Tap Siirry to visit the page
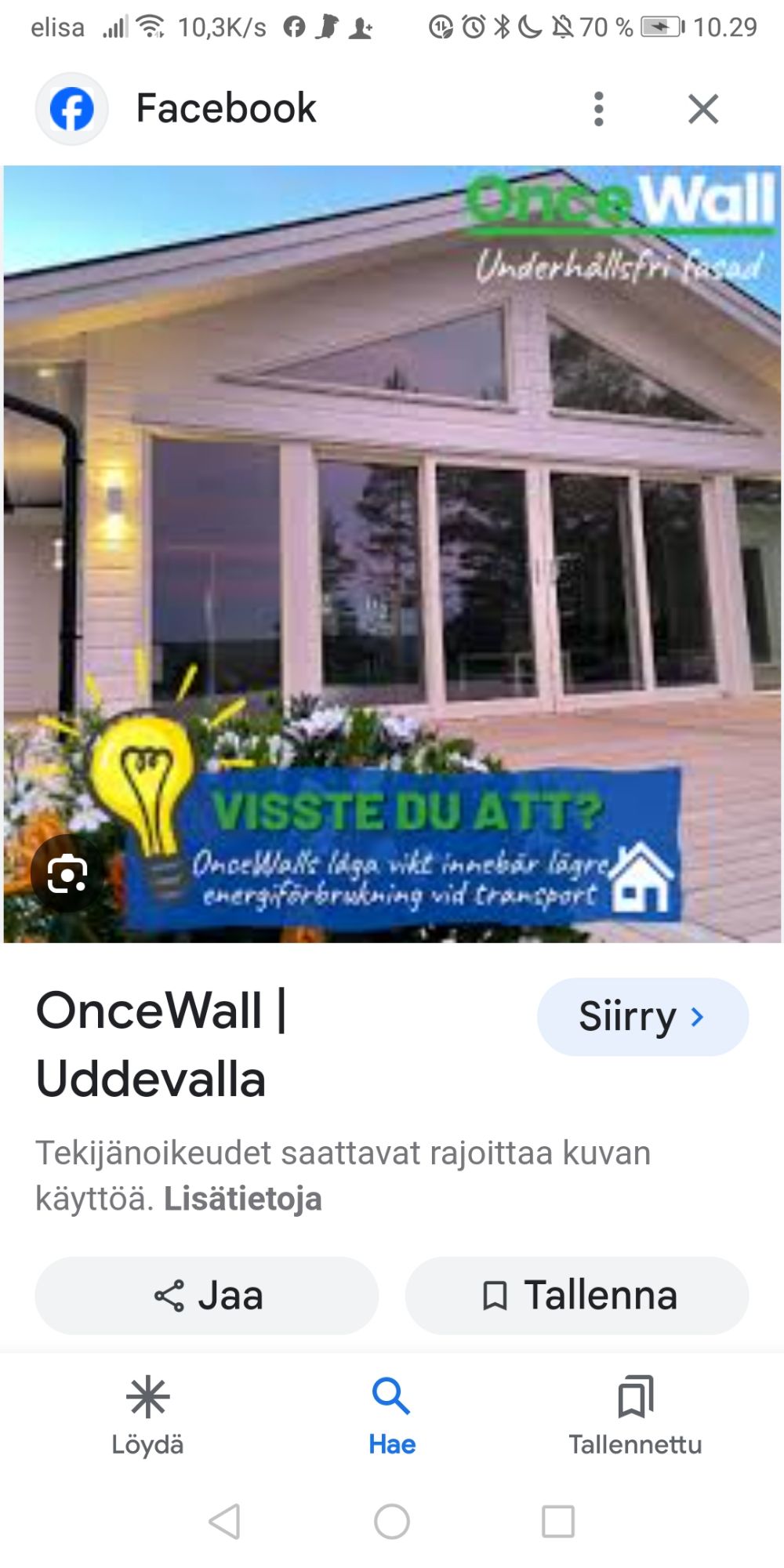This screenshot has width=784, height=1568. coord(642,1017)
